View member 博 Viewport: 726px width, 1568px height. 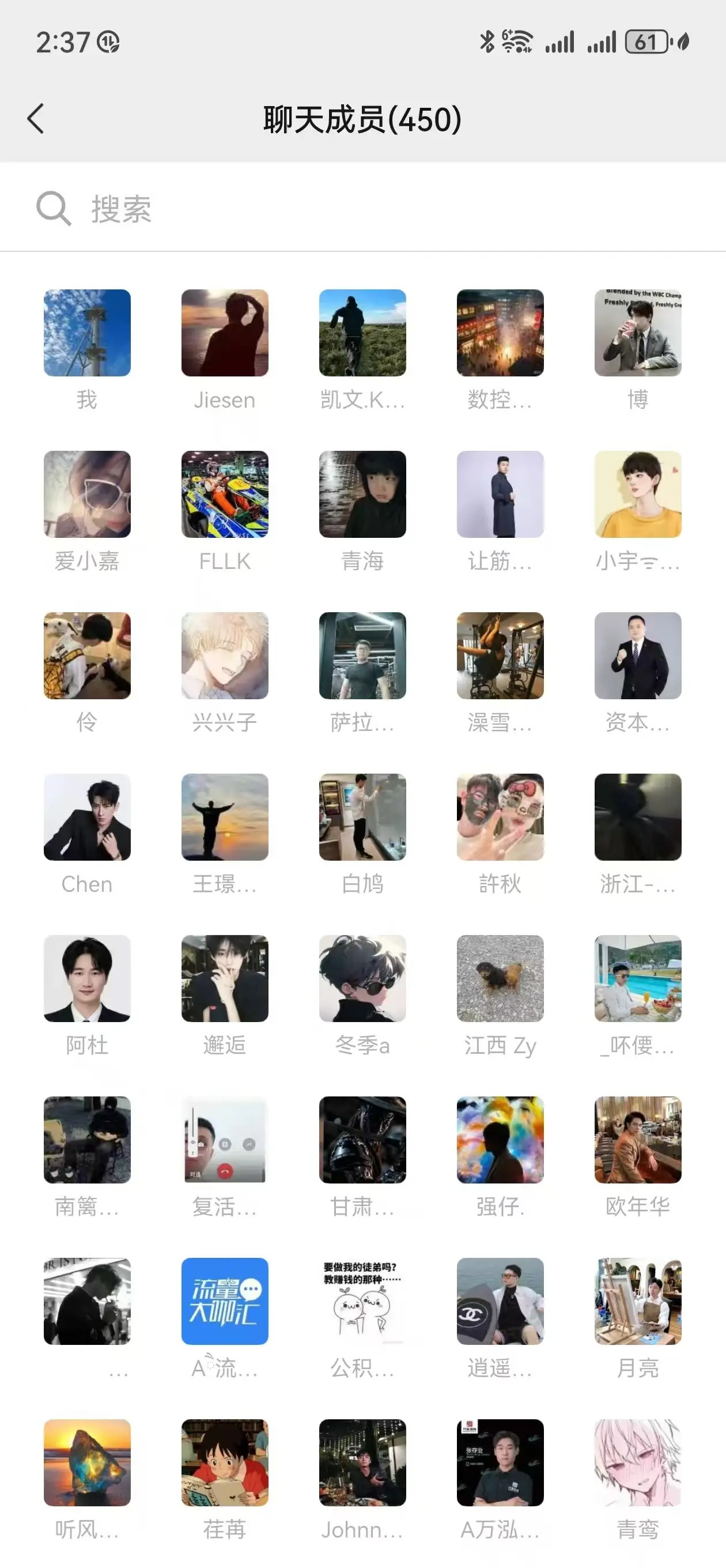[638, 333]
